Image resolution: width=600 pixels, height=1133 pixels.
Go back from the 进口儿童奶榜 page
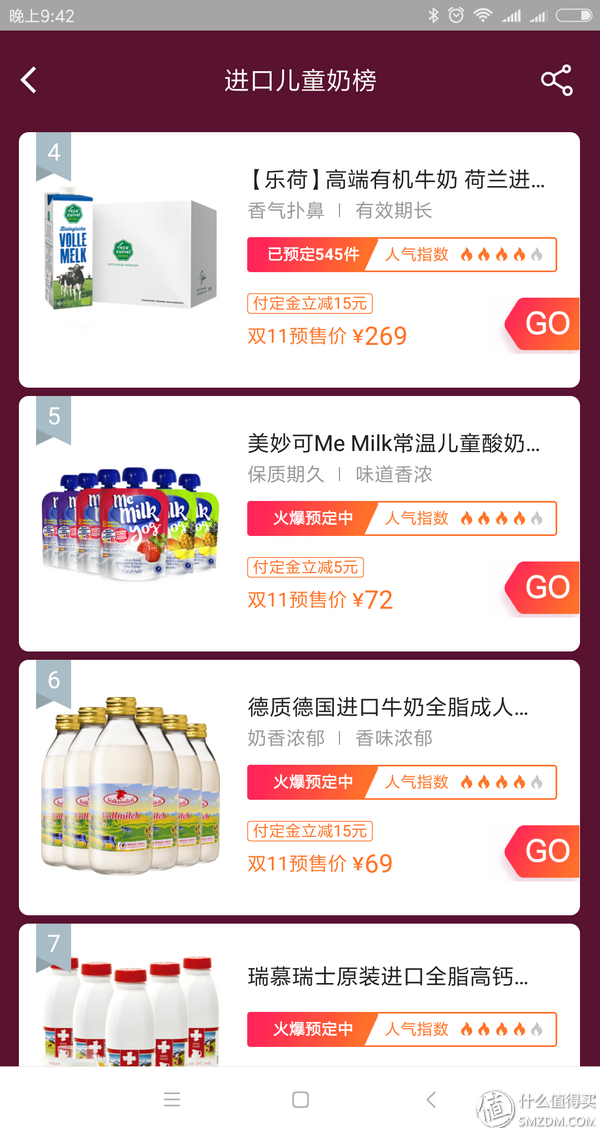tap(29, 81)
